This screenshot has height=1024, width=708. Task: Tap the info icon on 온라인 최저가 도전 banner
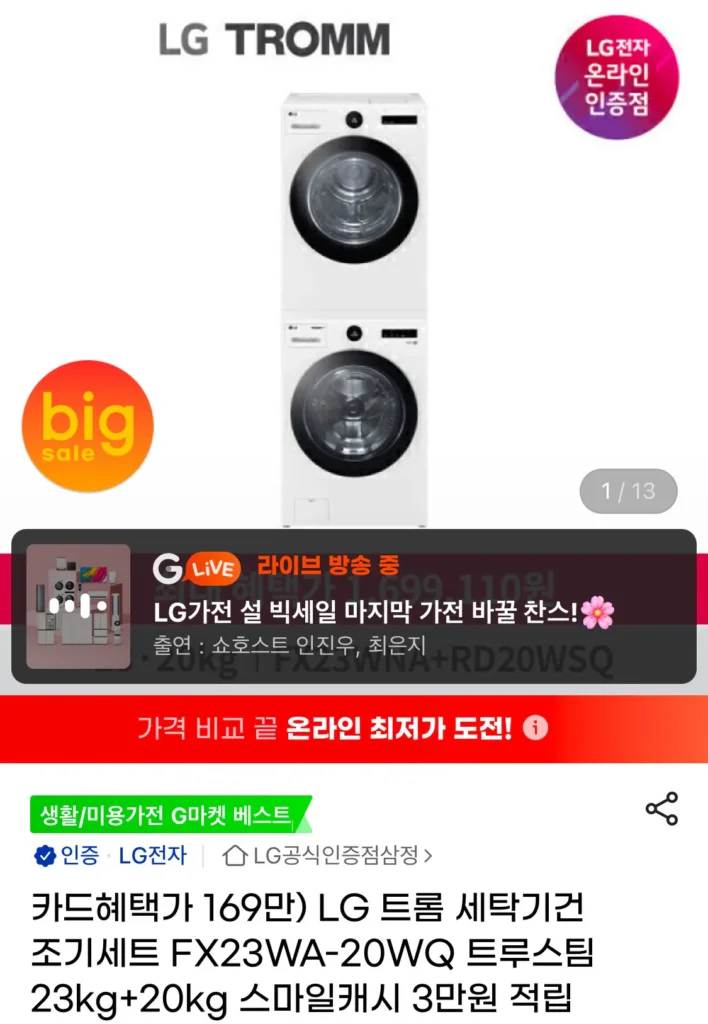[x=536, y=728]
